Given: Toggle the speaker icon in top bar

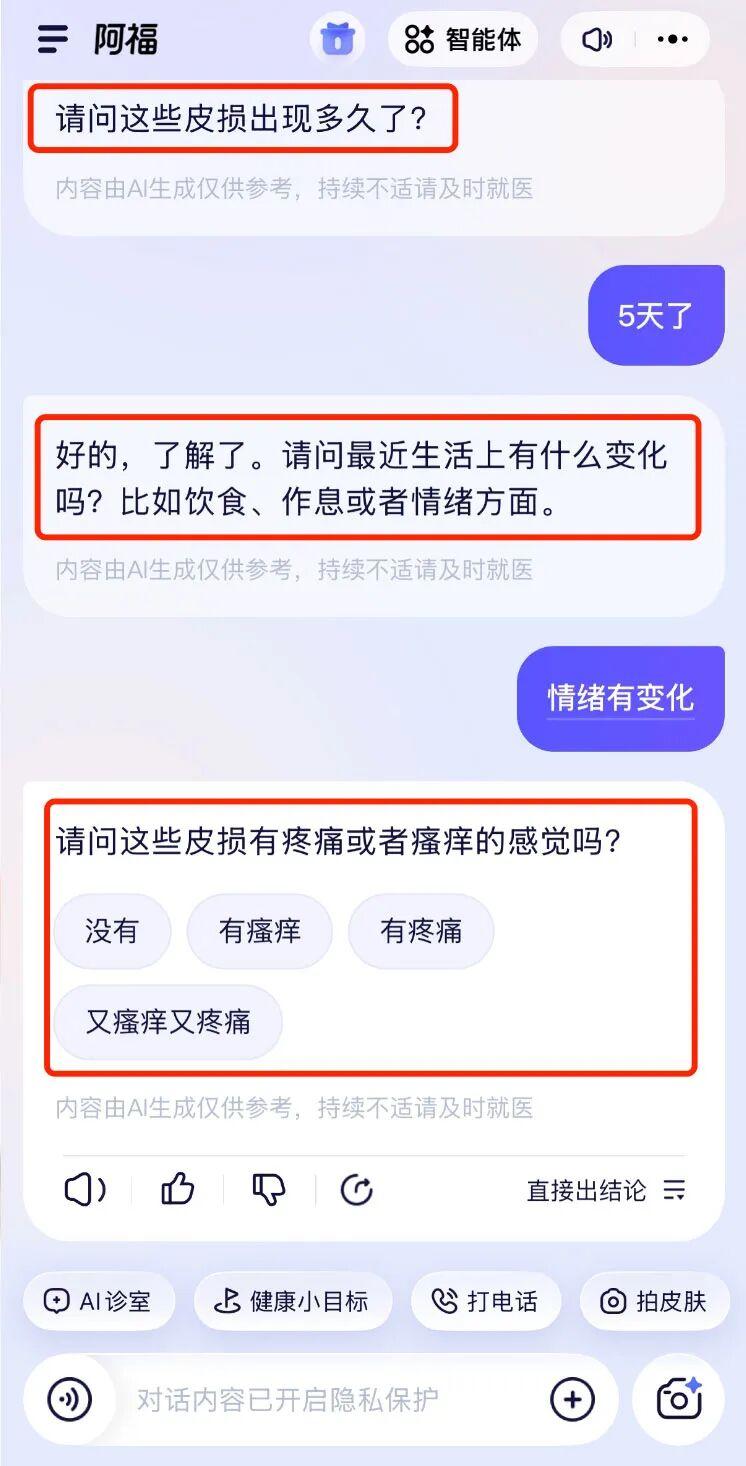Looking at the screenshot, I should (597, 40).
